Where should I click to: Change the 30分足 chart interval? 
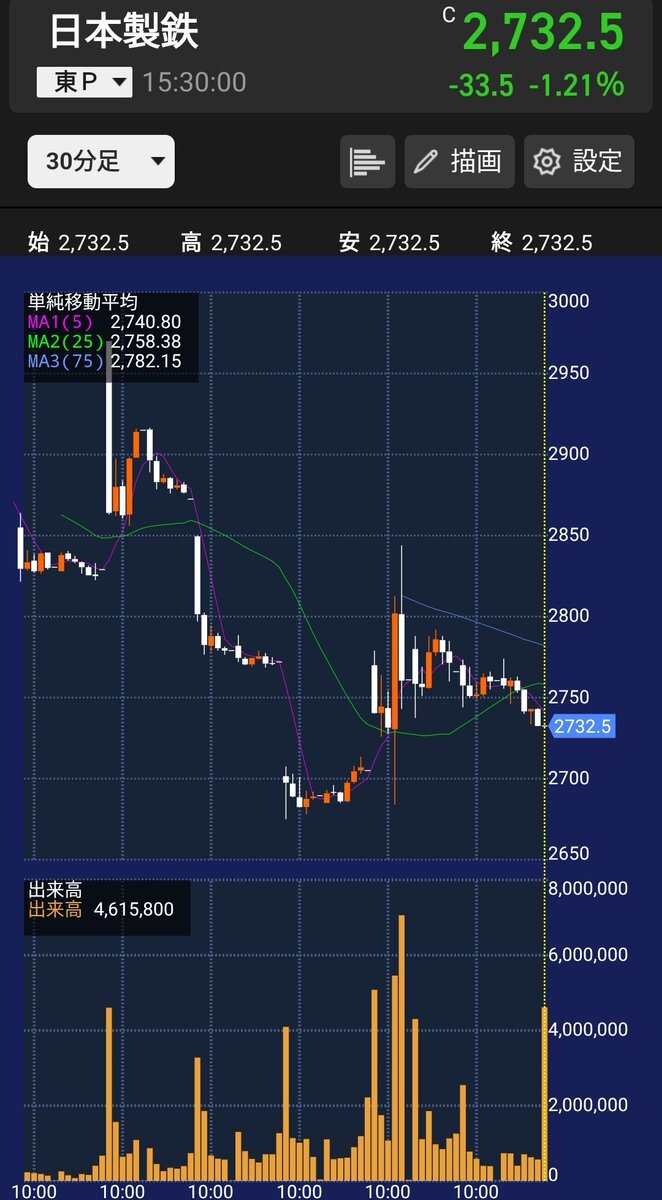click(101, 162)
